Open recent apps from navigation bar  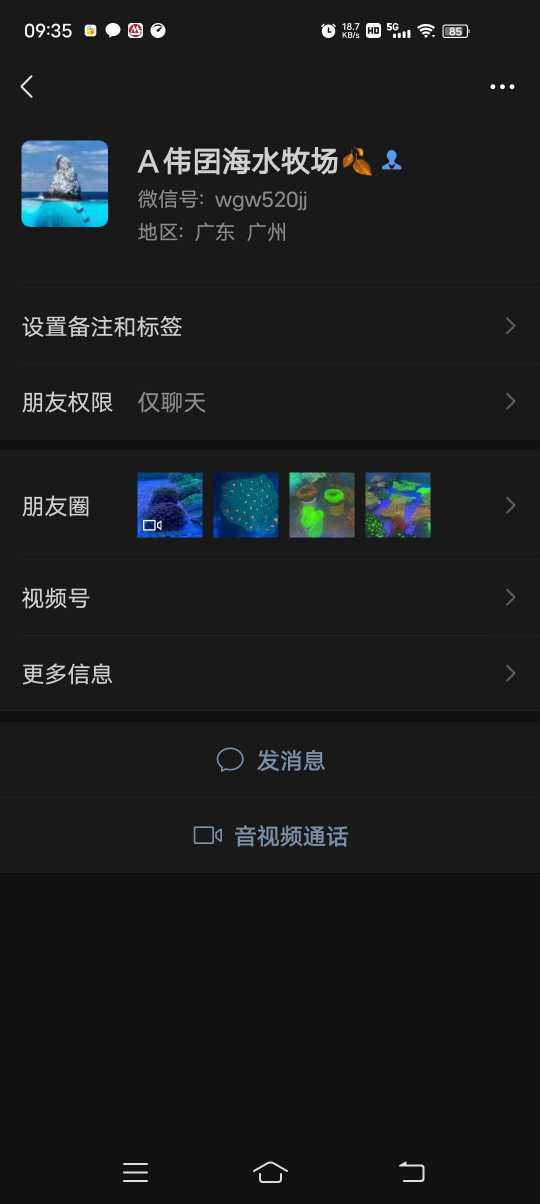135,1172
